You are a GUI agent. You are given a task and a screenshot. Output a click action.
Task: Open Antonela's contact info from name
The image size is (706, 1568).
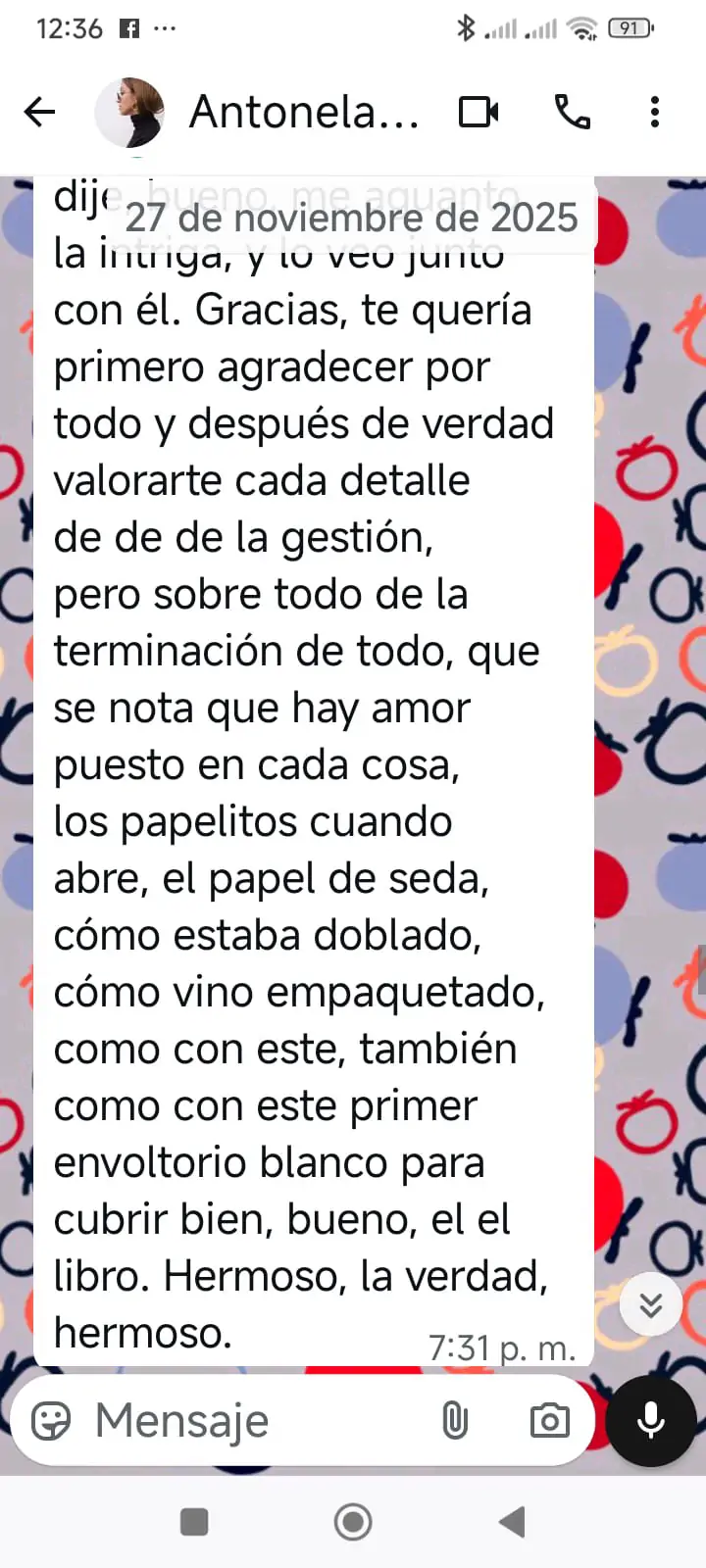(x=304, y=112)
